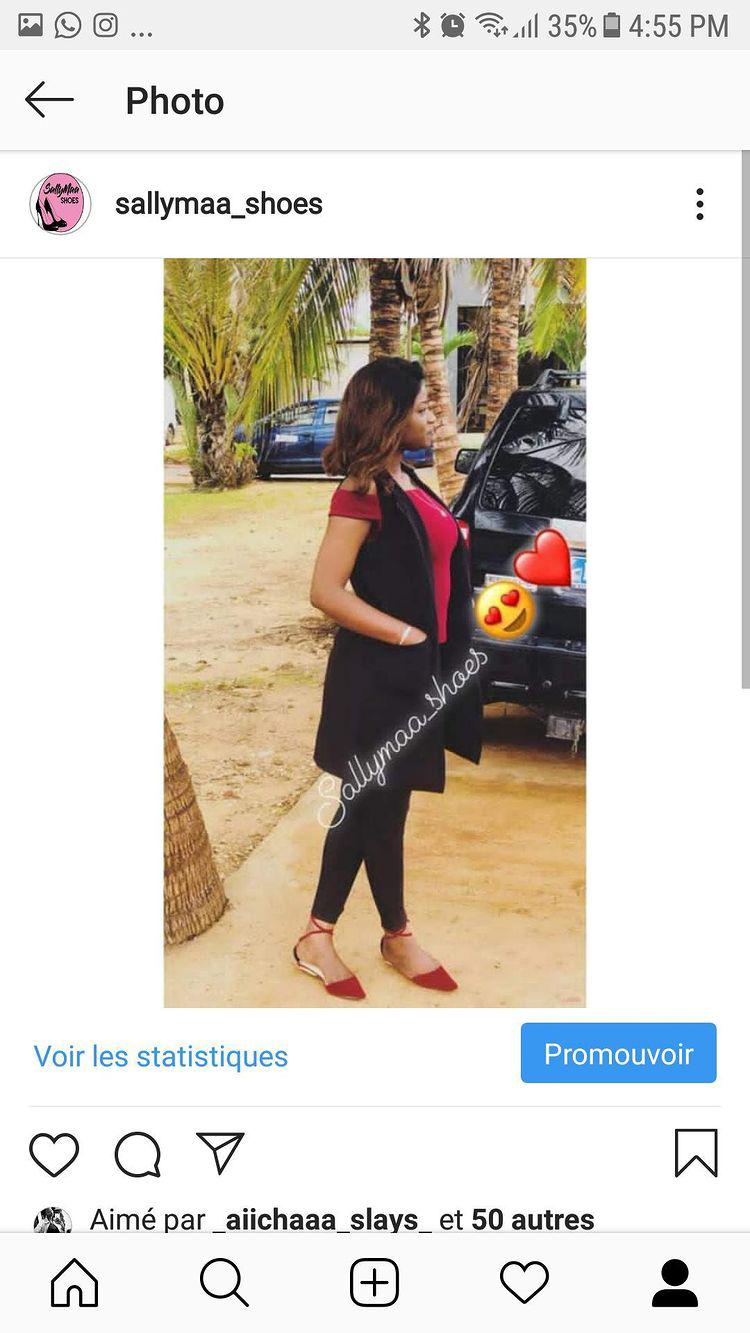The image size is (750, 1333).
Task: Tap the Promouvoir button
Action: click(618, 1053)
